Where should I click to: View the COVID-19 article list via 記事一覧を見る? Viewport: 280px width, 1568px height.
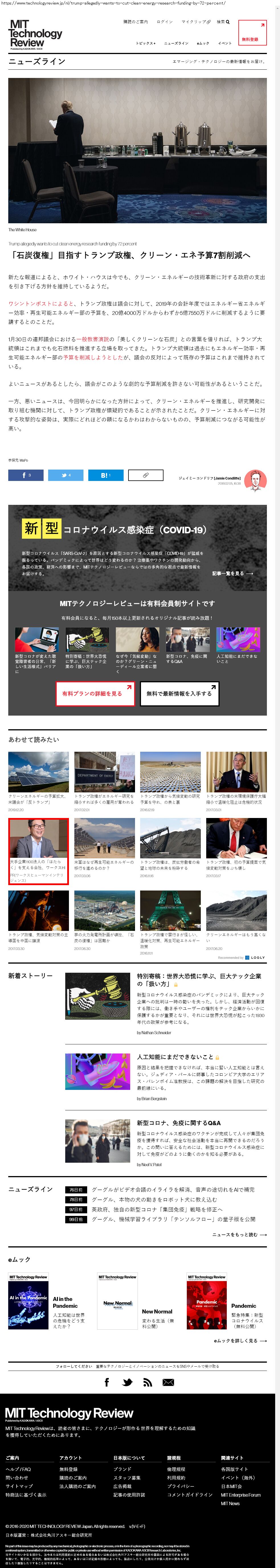tap(232, 573)
